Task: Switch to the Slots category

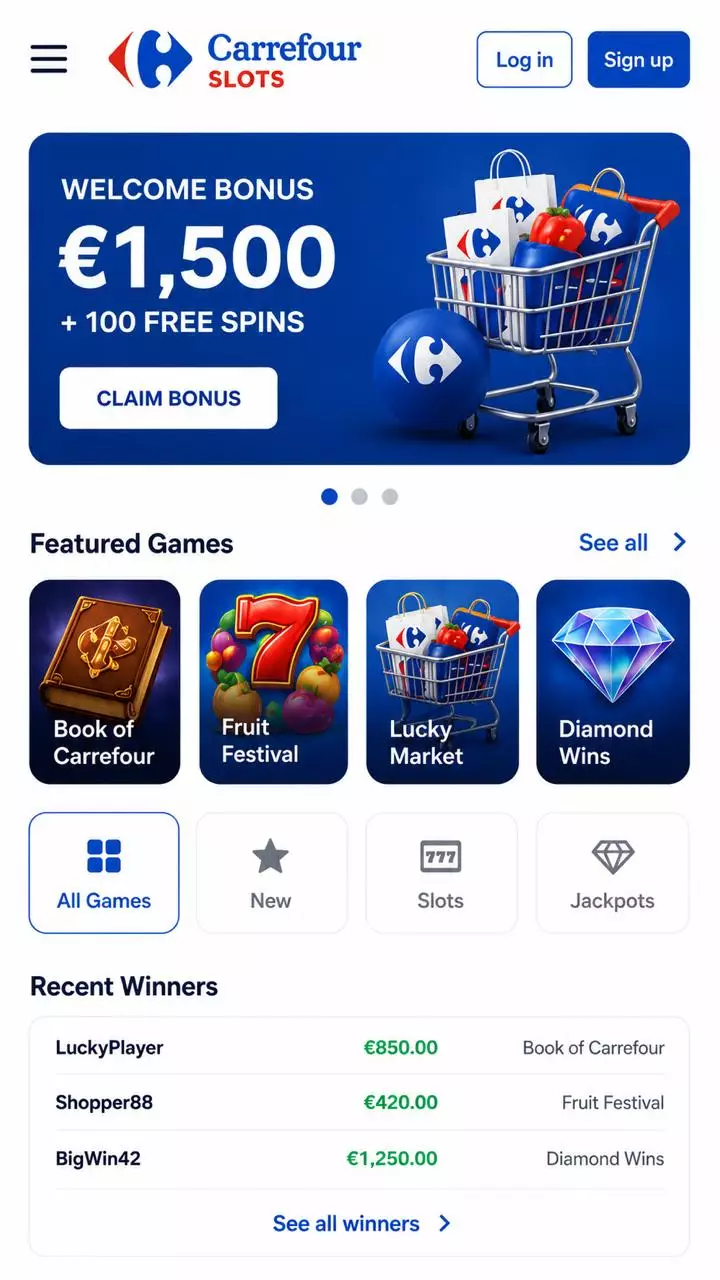Action: click(x=441, y=873)
